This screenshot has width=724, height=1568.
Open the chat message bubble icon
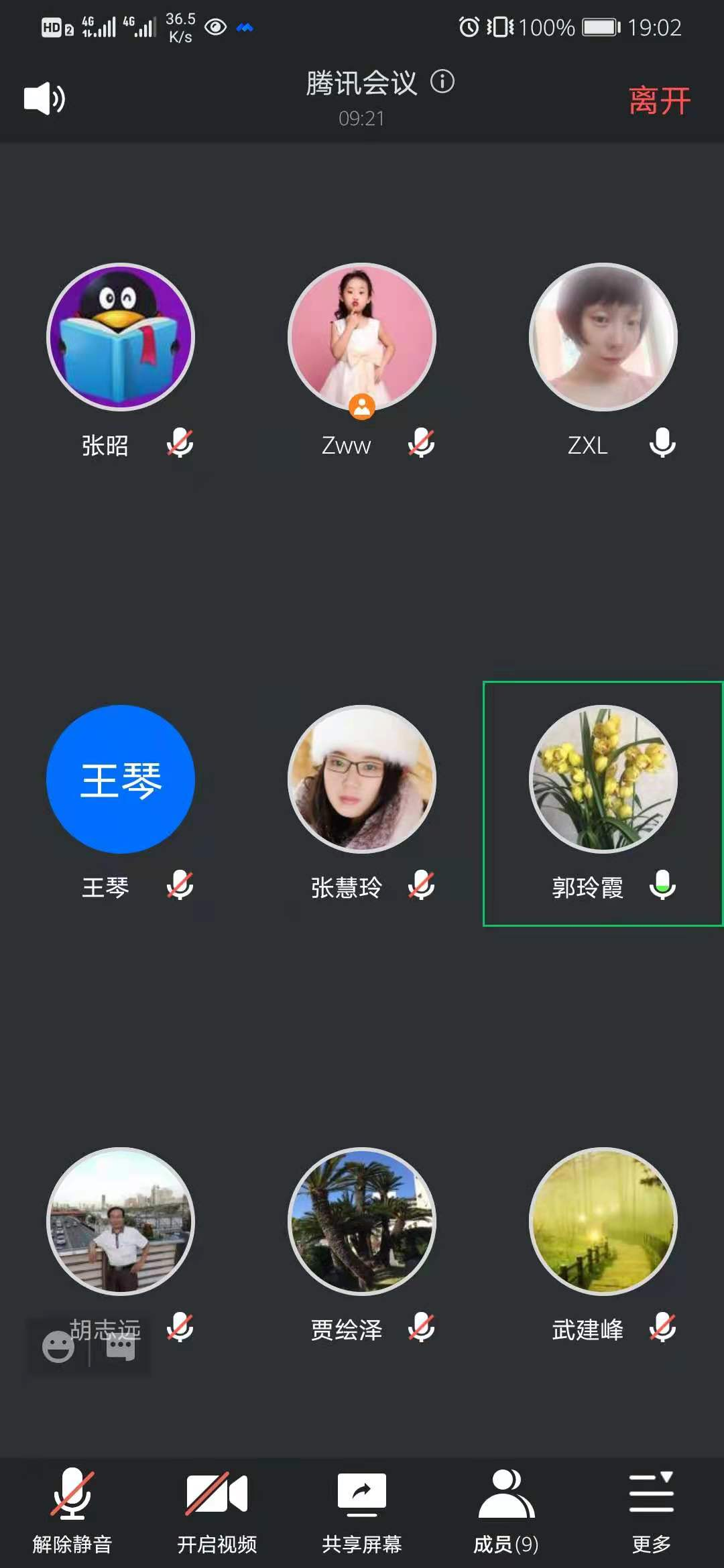pyautogui.click(x=121, y=1346)
